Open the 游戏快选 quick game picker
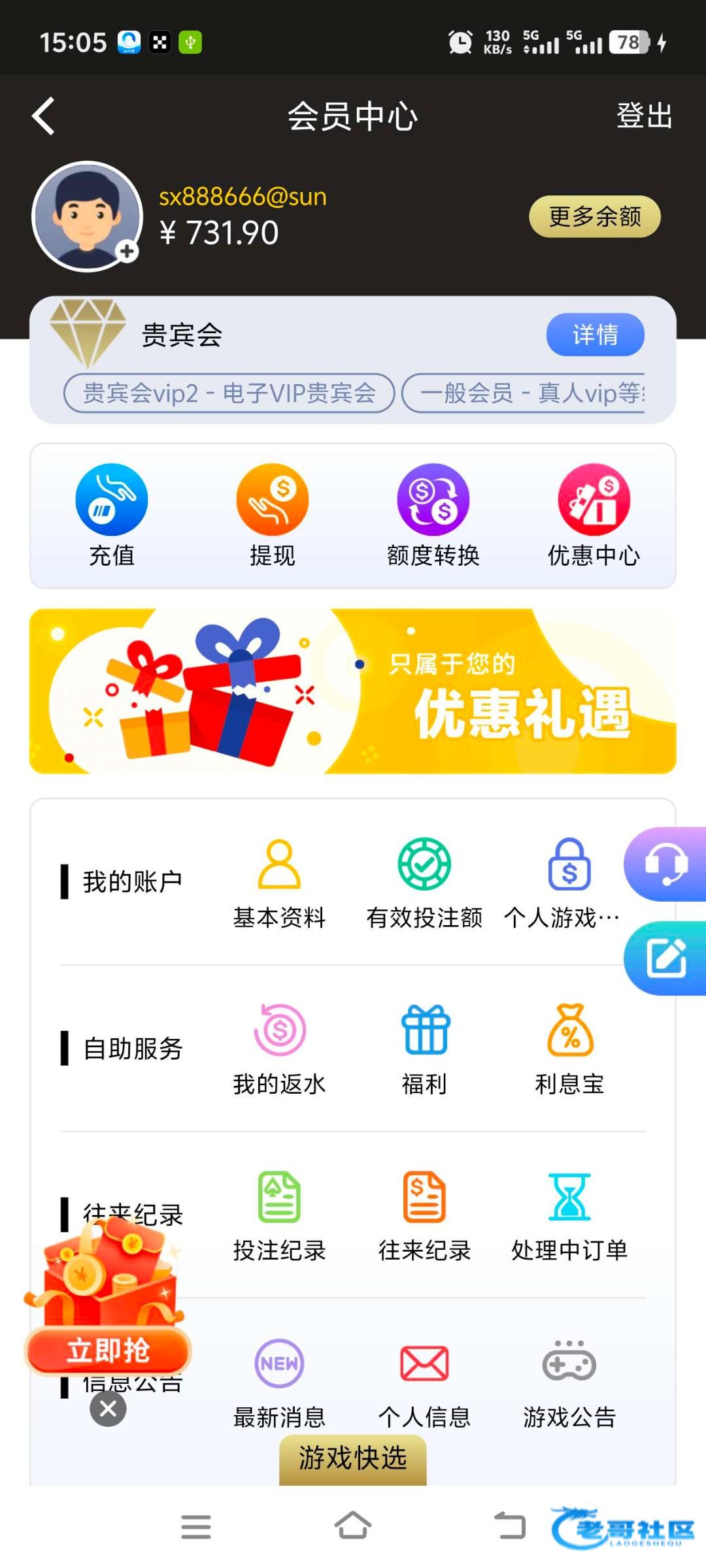 (x=353, y=1458)
